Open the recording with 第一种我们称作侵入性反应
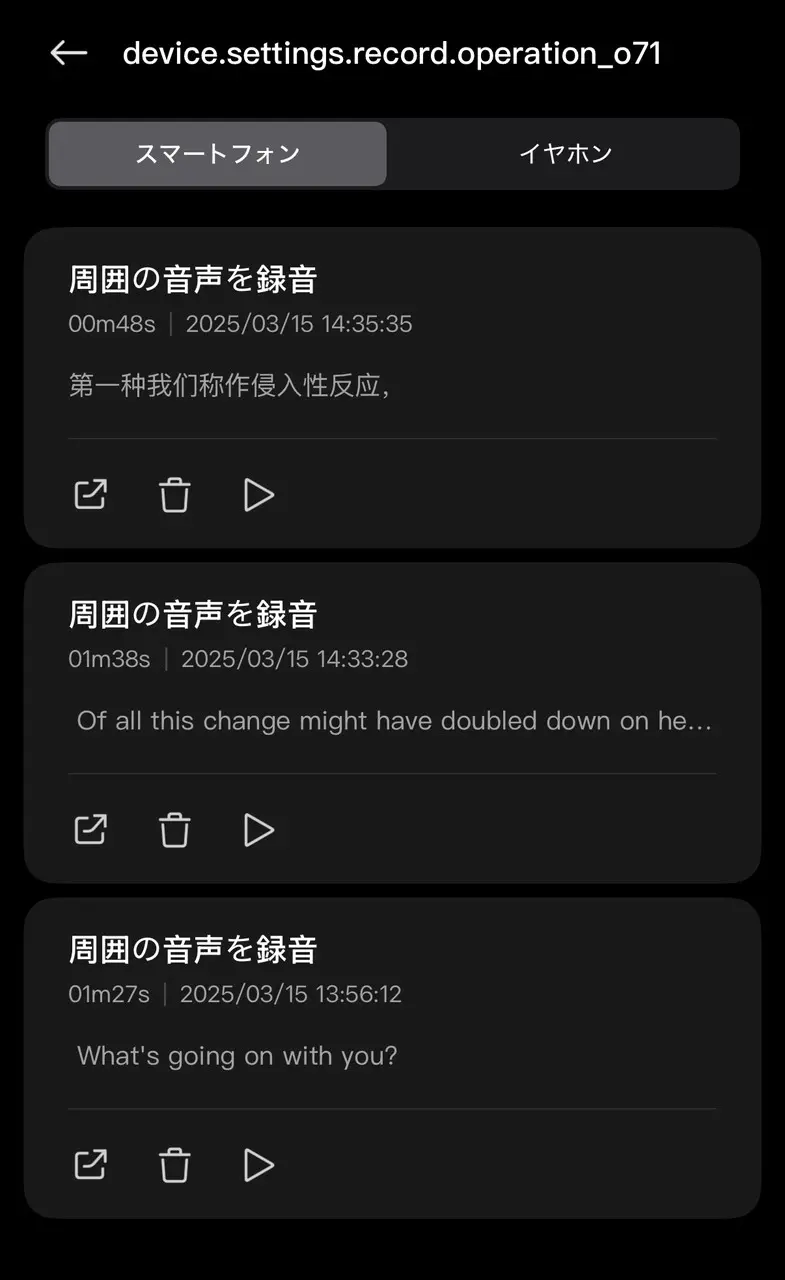 392,386
